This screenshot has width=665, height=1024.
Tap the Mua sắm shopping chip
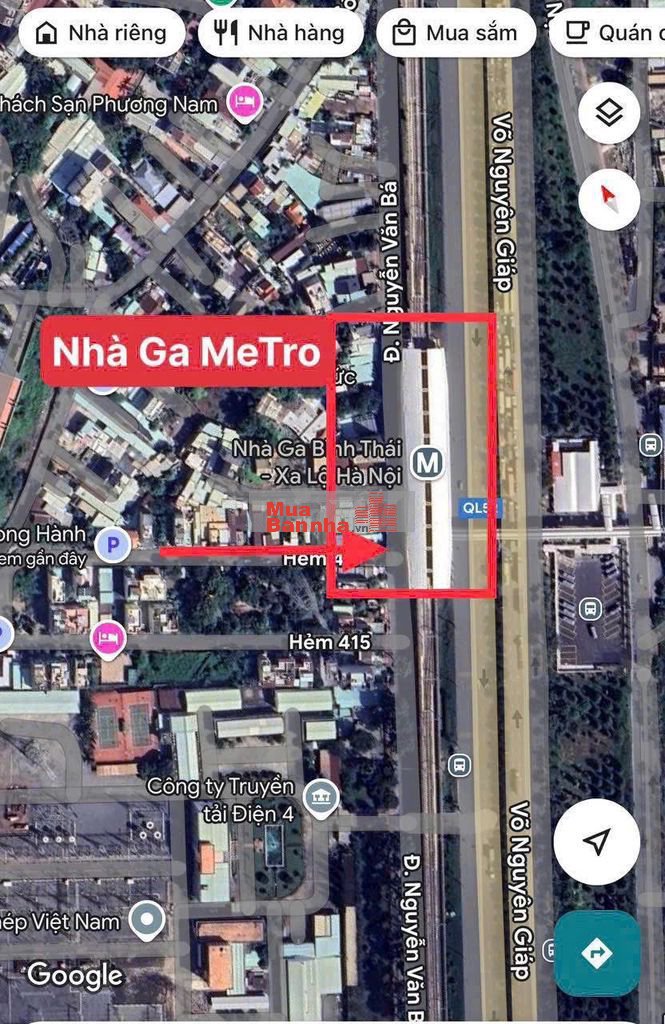(x=456, y=33)
